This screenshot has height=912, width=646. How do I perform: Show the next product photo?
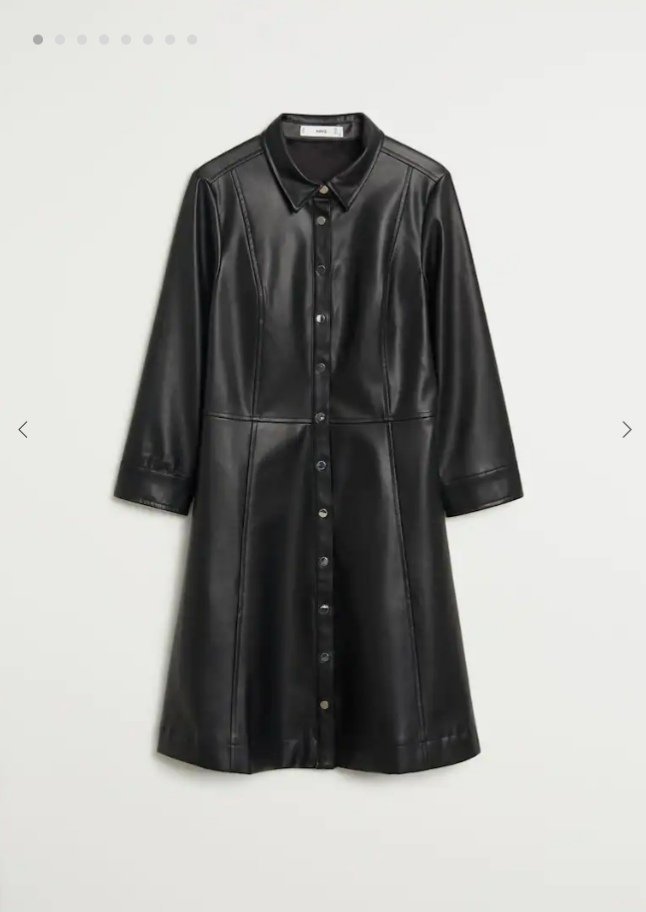point(627,430)
